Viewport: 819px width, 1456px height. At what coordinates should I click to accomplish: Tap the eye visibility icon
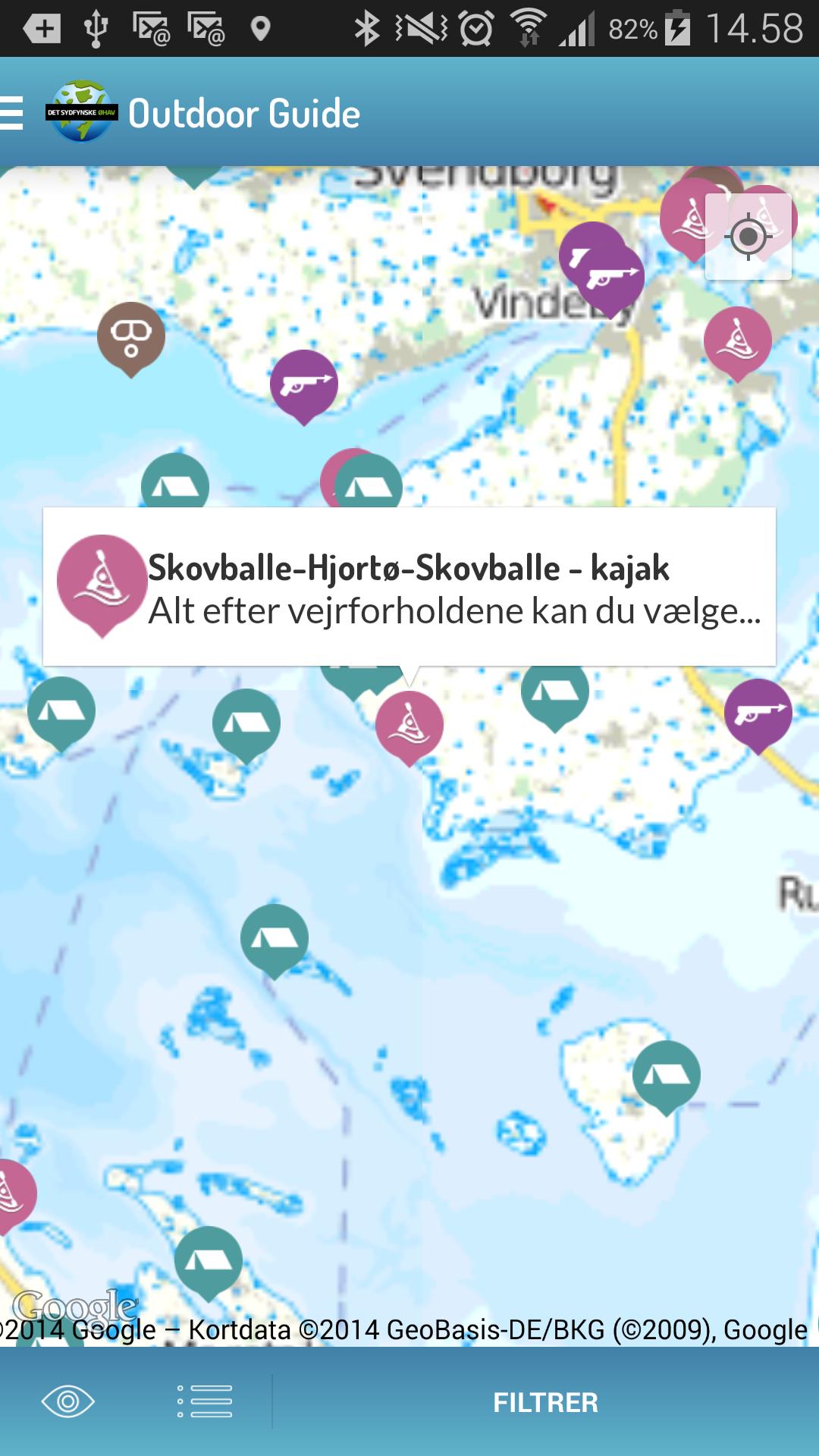(67, 1401)
